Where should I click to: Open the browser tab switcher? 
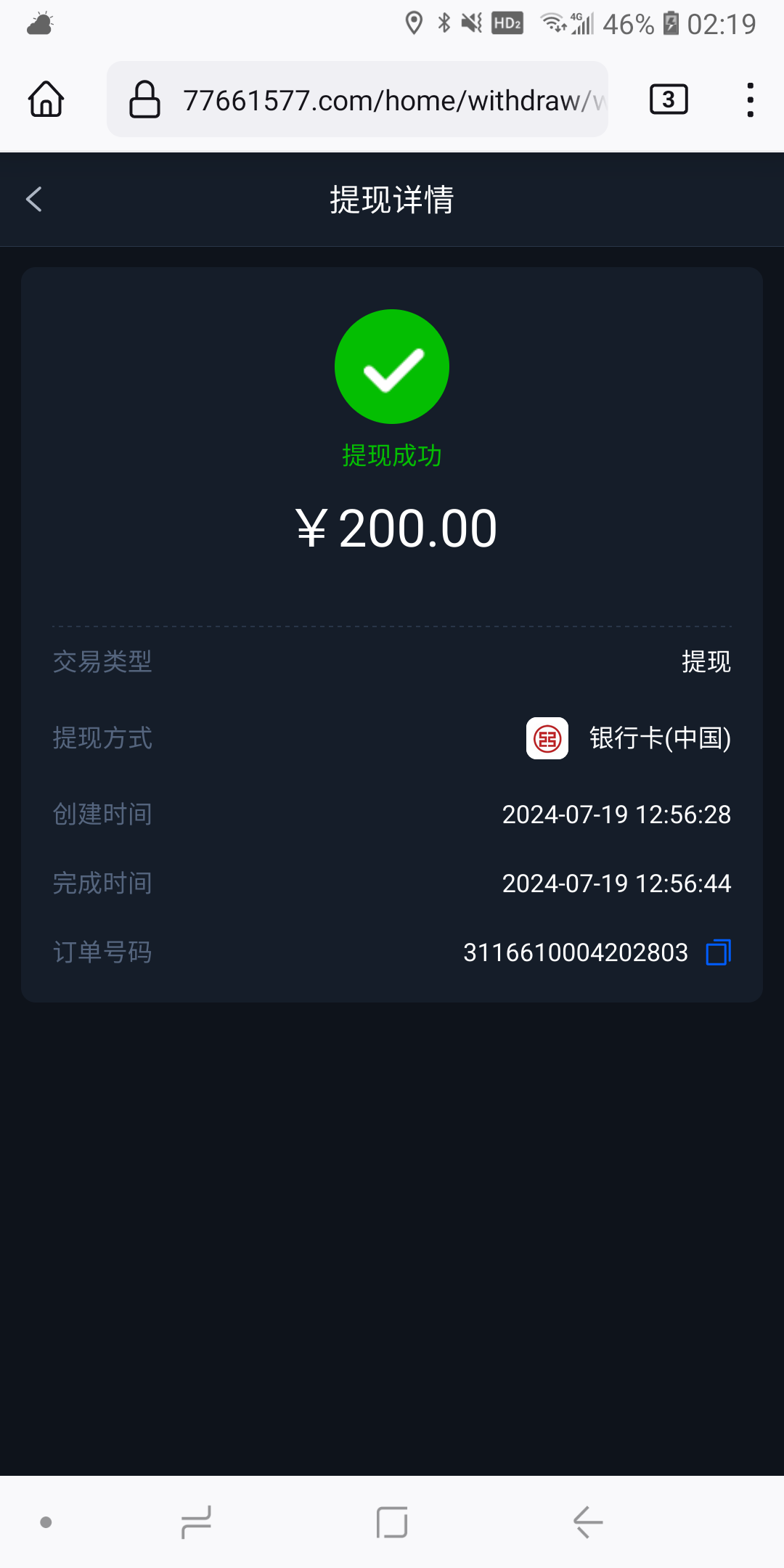(x=669, y=99)
